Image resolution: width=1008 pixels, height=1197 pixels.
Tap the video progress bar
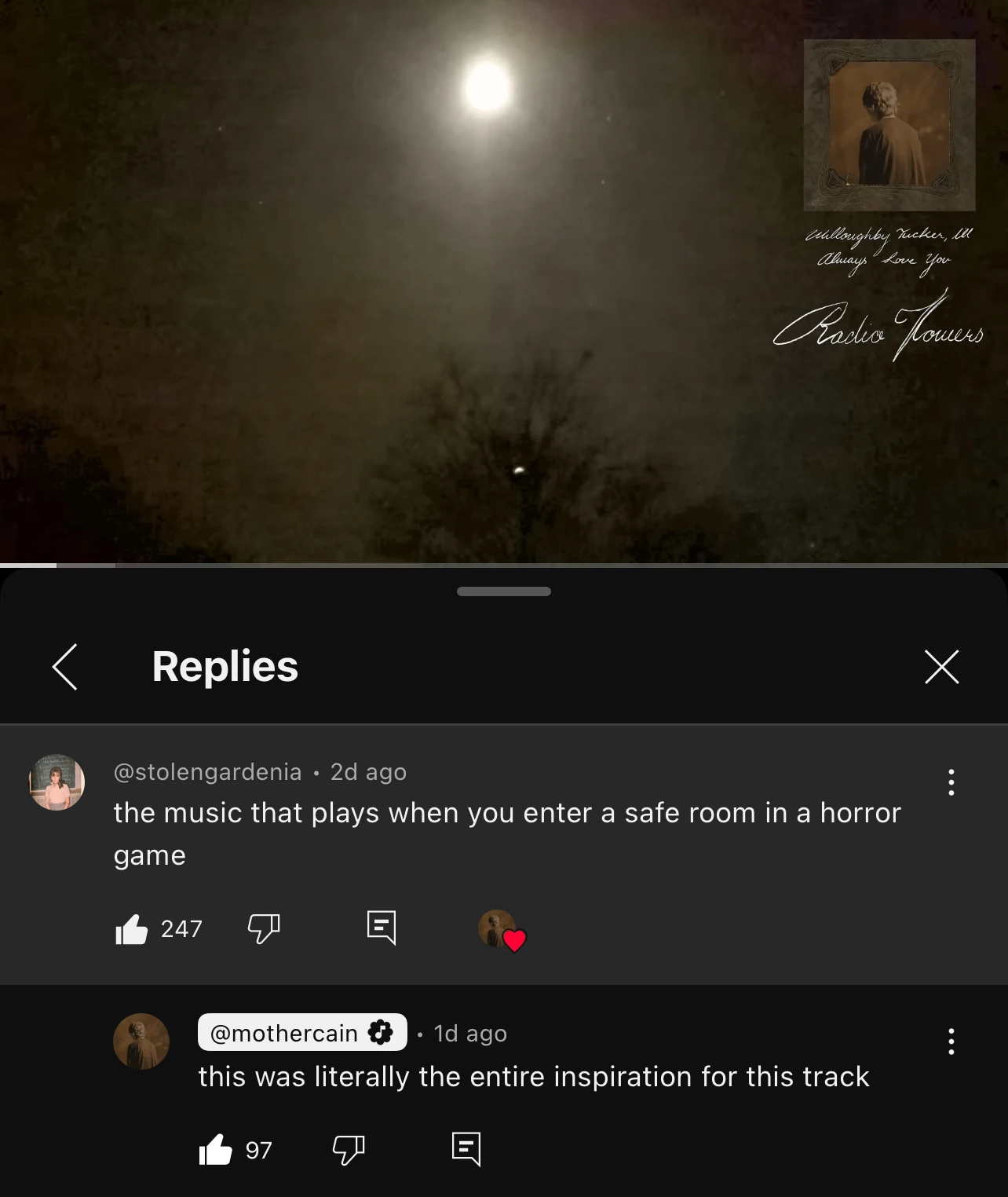[x=502, y=565]
